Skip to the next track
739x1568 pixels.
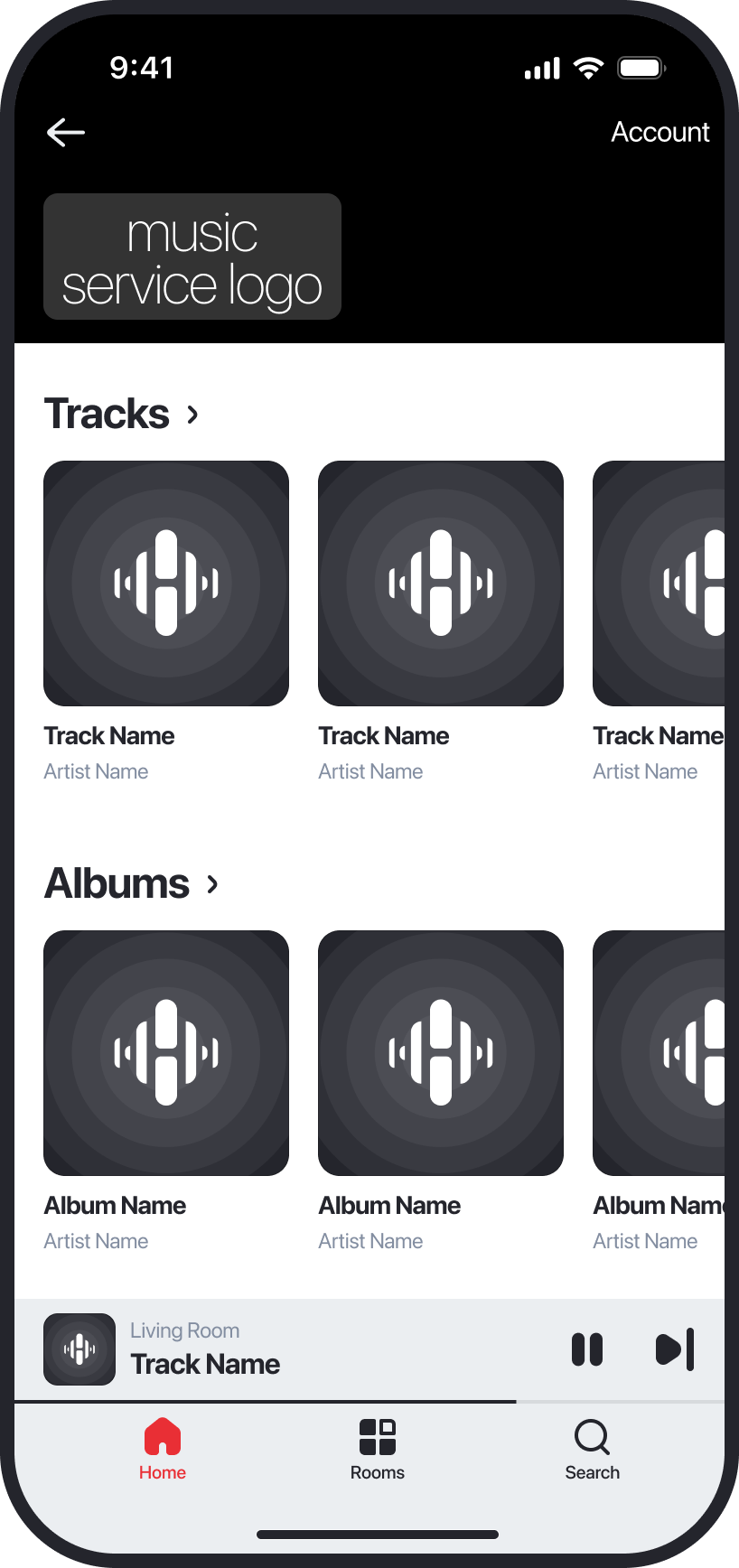coord(675,1349)
